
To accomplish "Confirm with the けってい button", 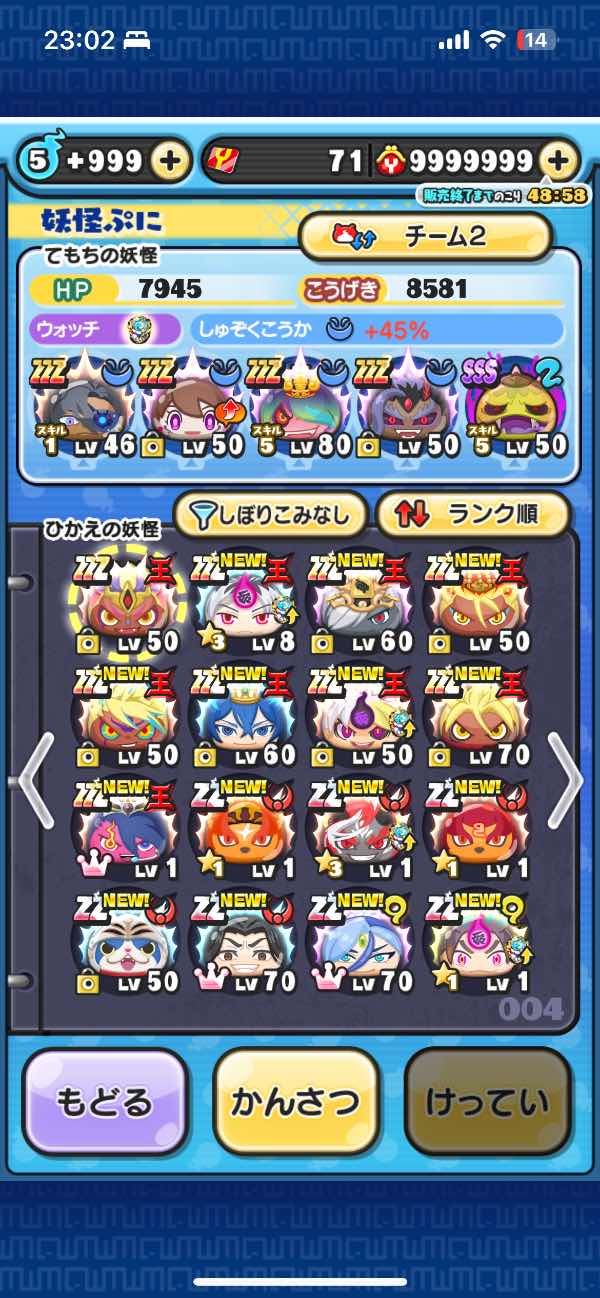I will (x=487, y=1103).
